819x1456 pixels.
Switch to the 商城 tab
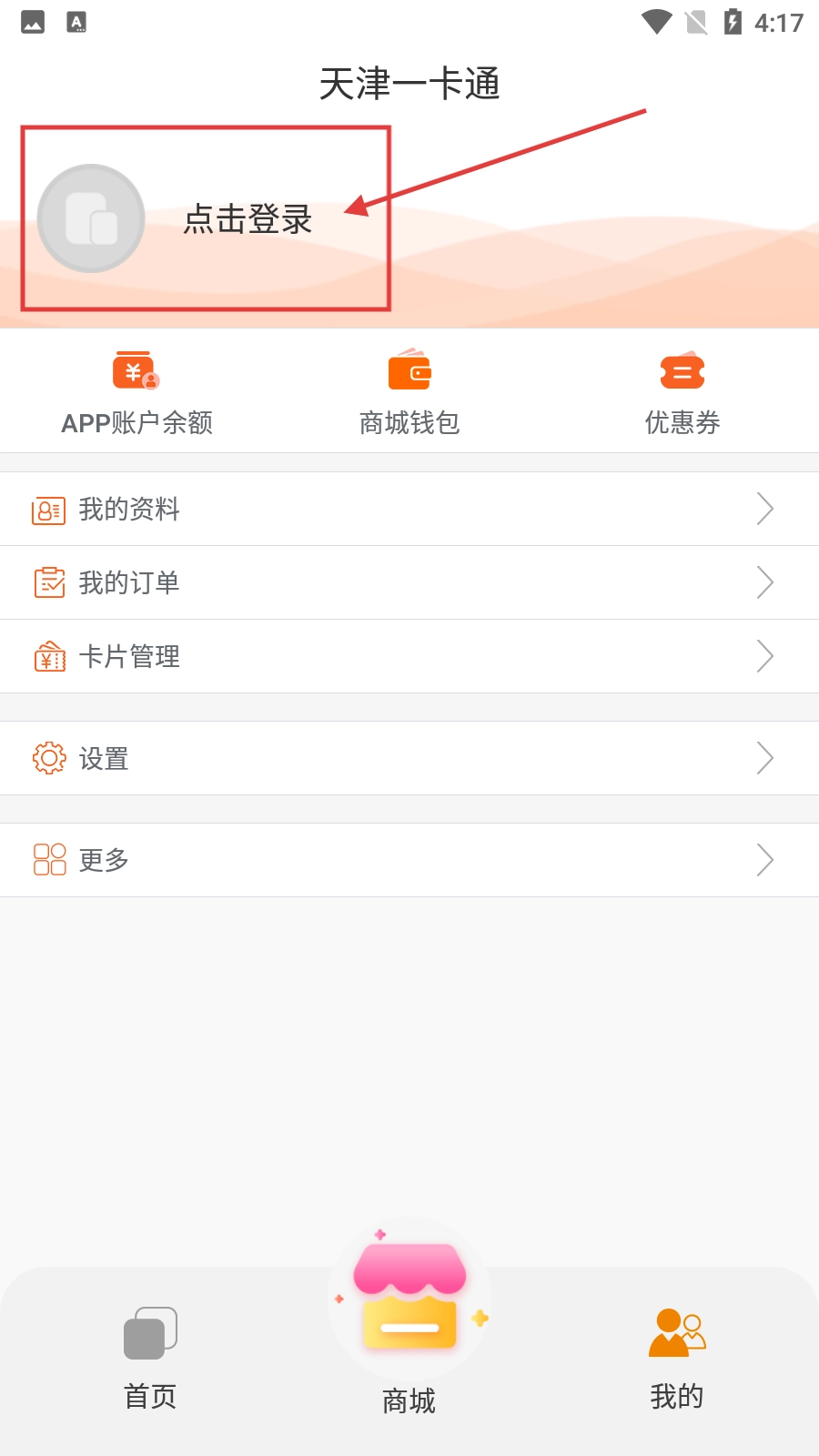(x=409, y=1319)
